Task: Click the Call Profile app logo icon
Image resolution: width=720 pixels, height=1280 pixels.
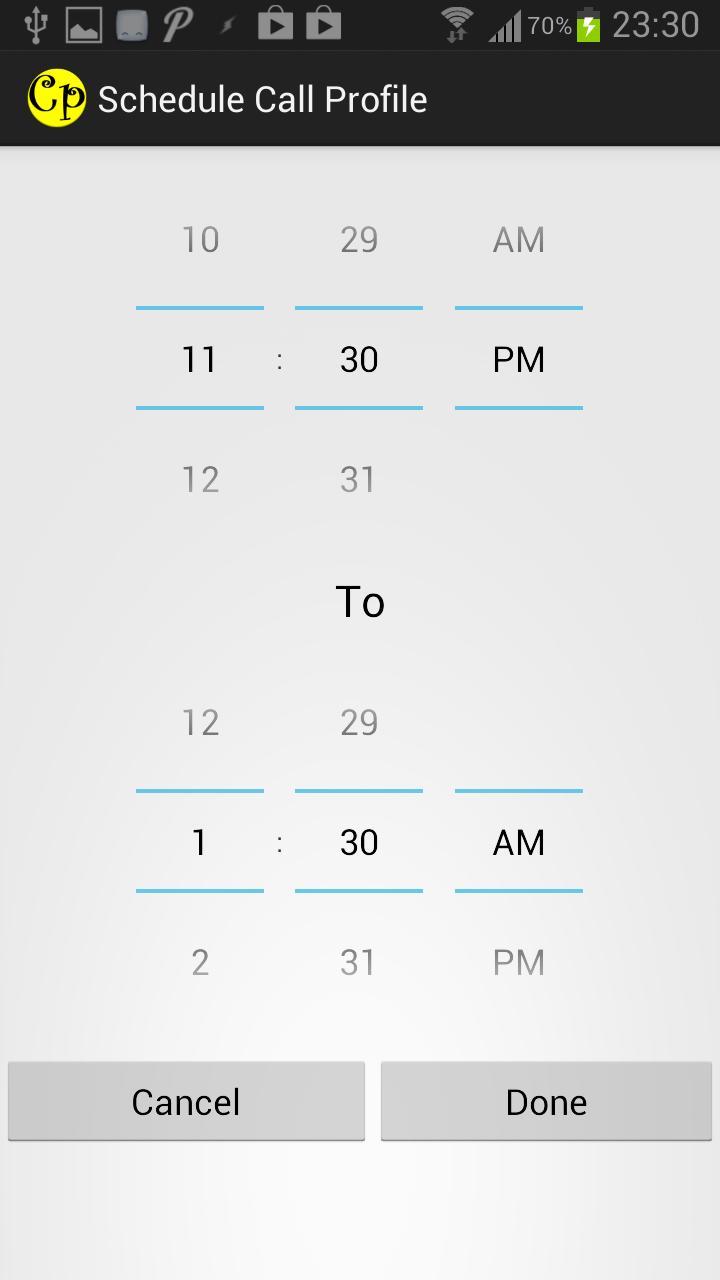Action: [56, 98]
